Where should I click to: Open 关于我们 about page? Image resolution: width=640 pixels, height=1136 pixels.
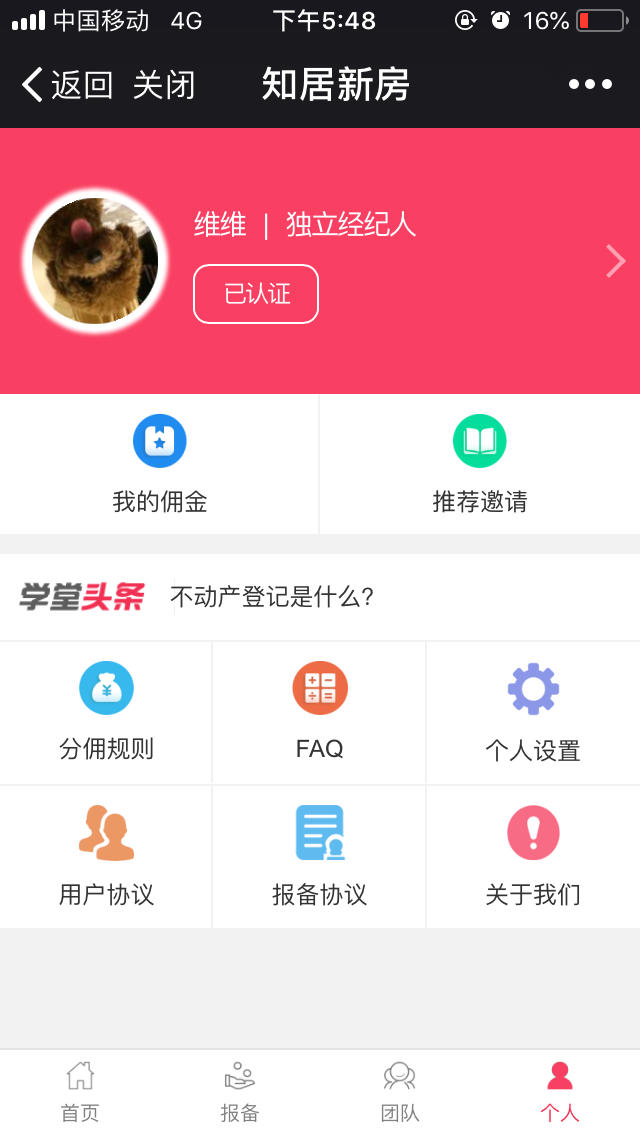[x=533, y=857]
